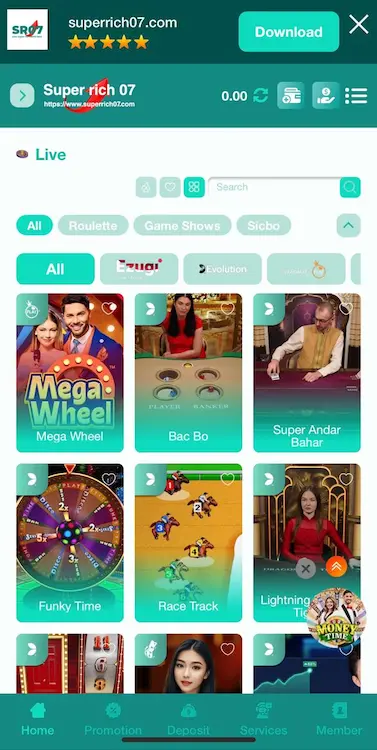Viewport: 377px width, 750px height.
Task: Open the list menu icon
Action: (356, 96)
